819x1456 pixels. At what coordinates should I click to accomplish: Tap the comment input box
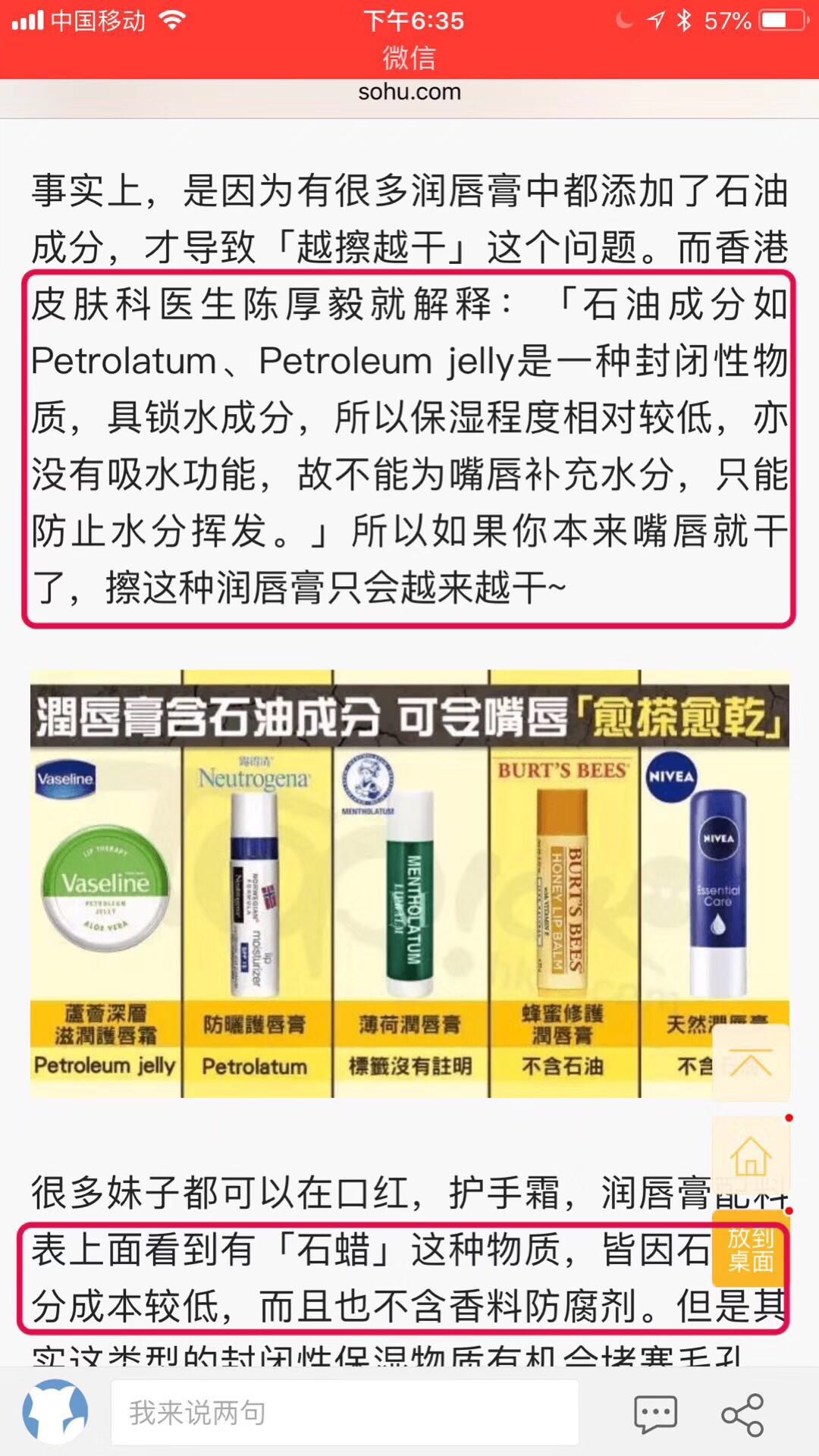point(345,1412)
